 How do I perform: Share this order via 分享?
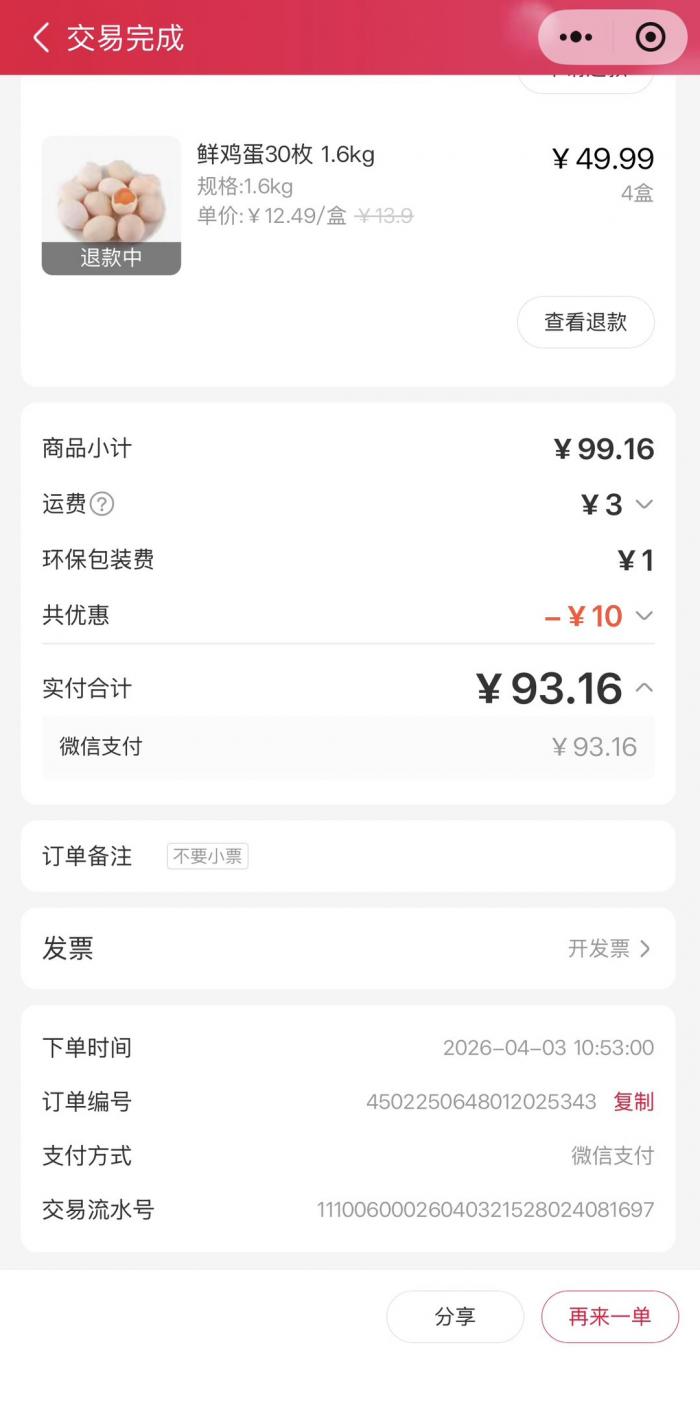455,1316
